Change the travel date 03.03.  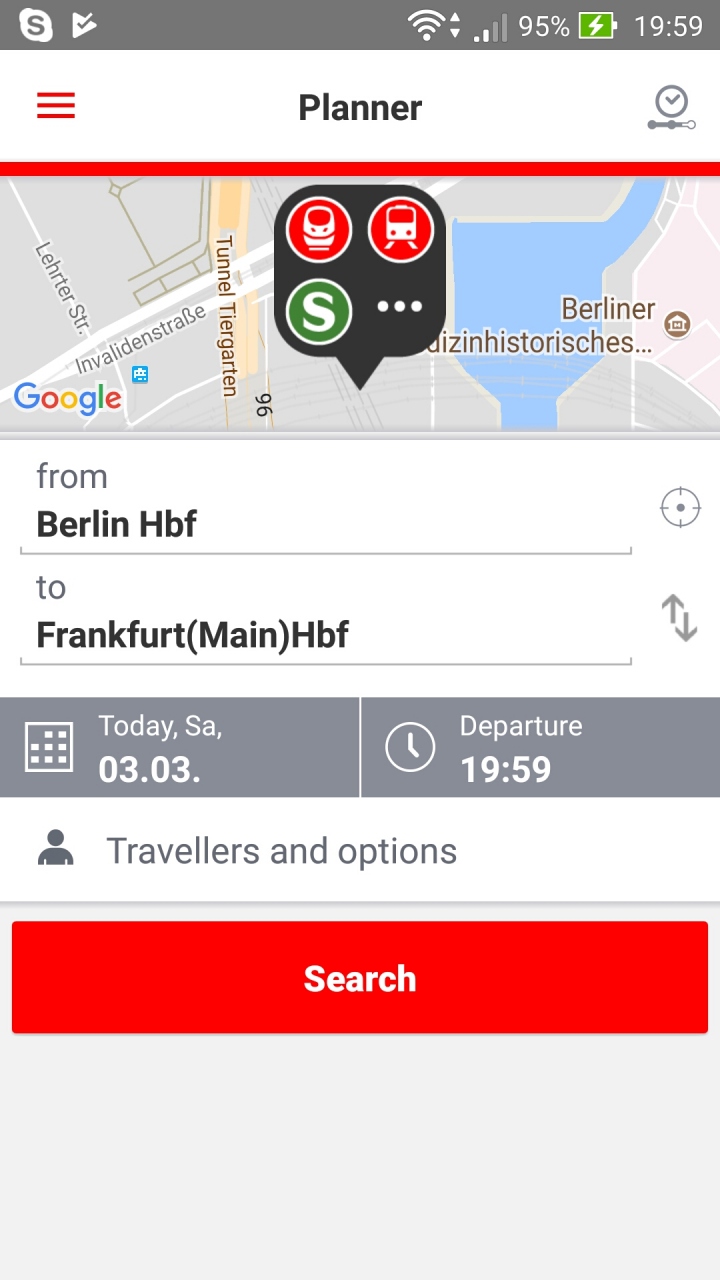click(x=180, y=748)
